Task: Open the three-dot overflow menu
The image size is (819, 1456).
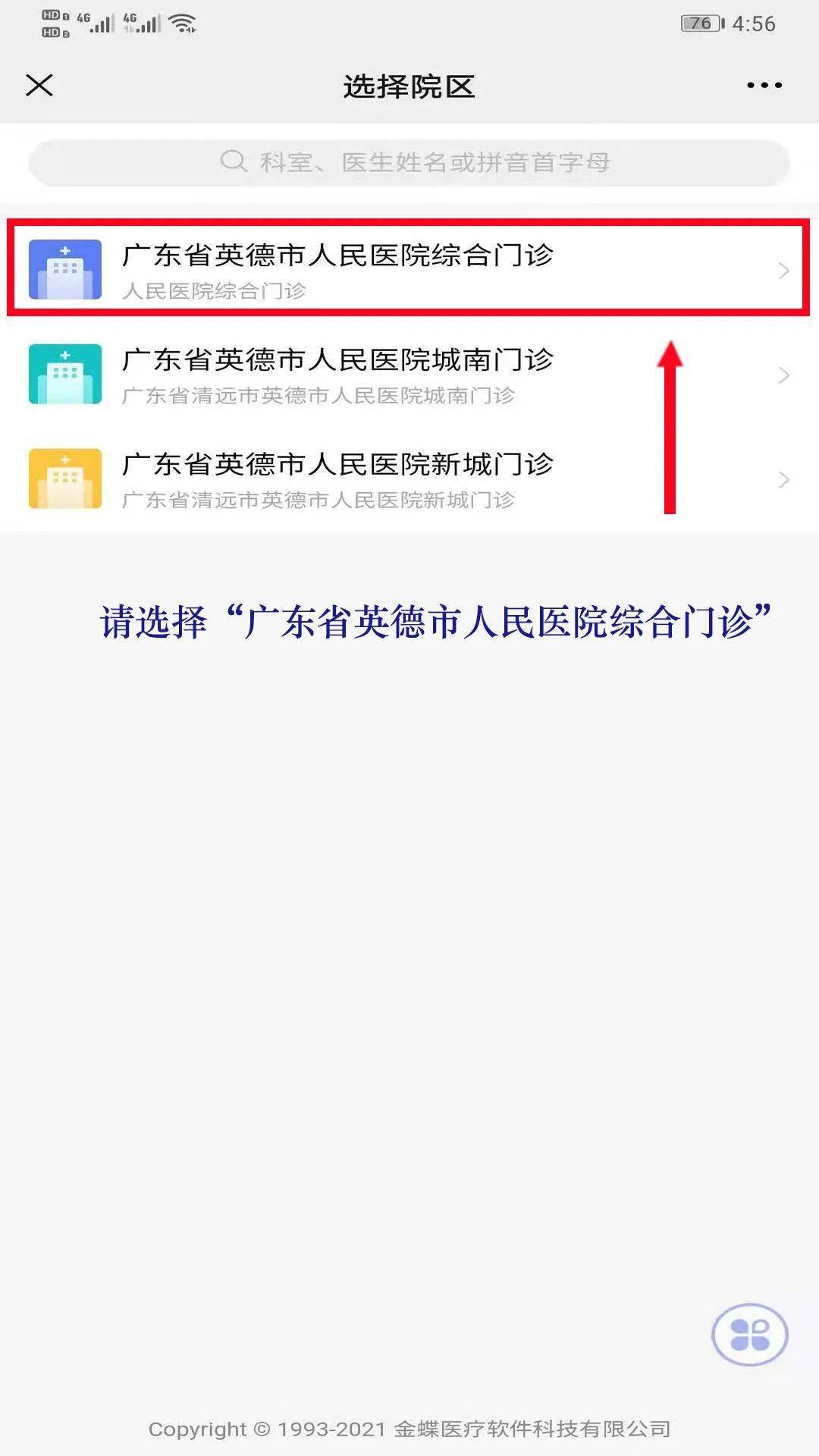Action: coord(764,86)
